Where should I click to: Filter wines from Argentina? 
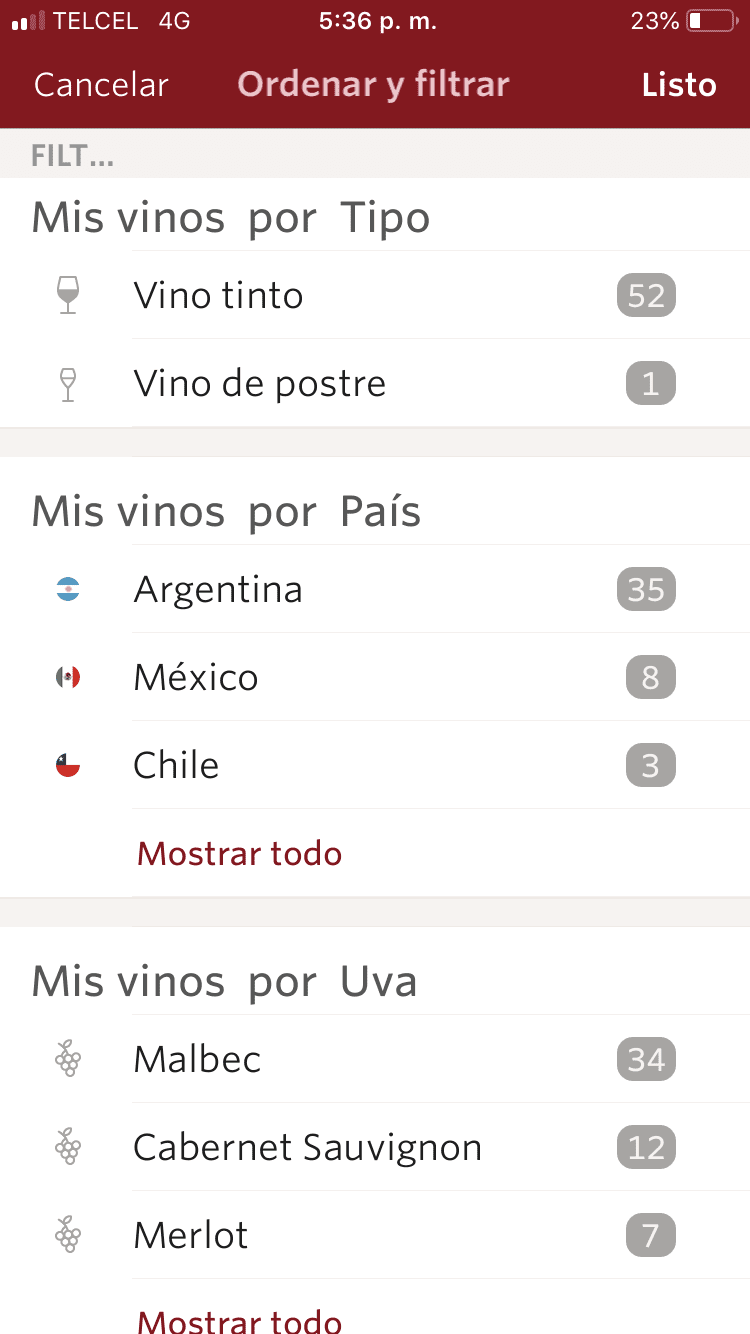coord(375,589)
